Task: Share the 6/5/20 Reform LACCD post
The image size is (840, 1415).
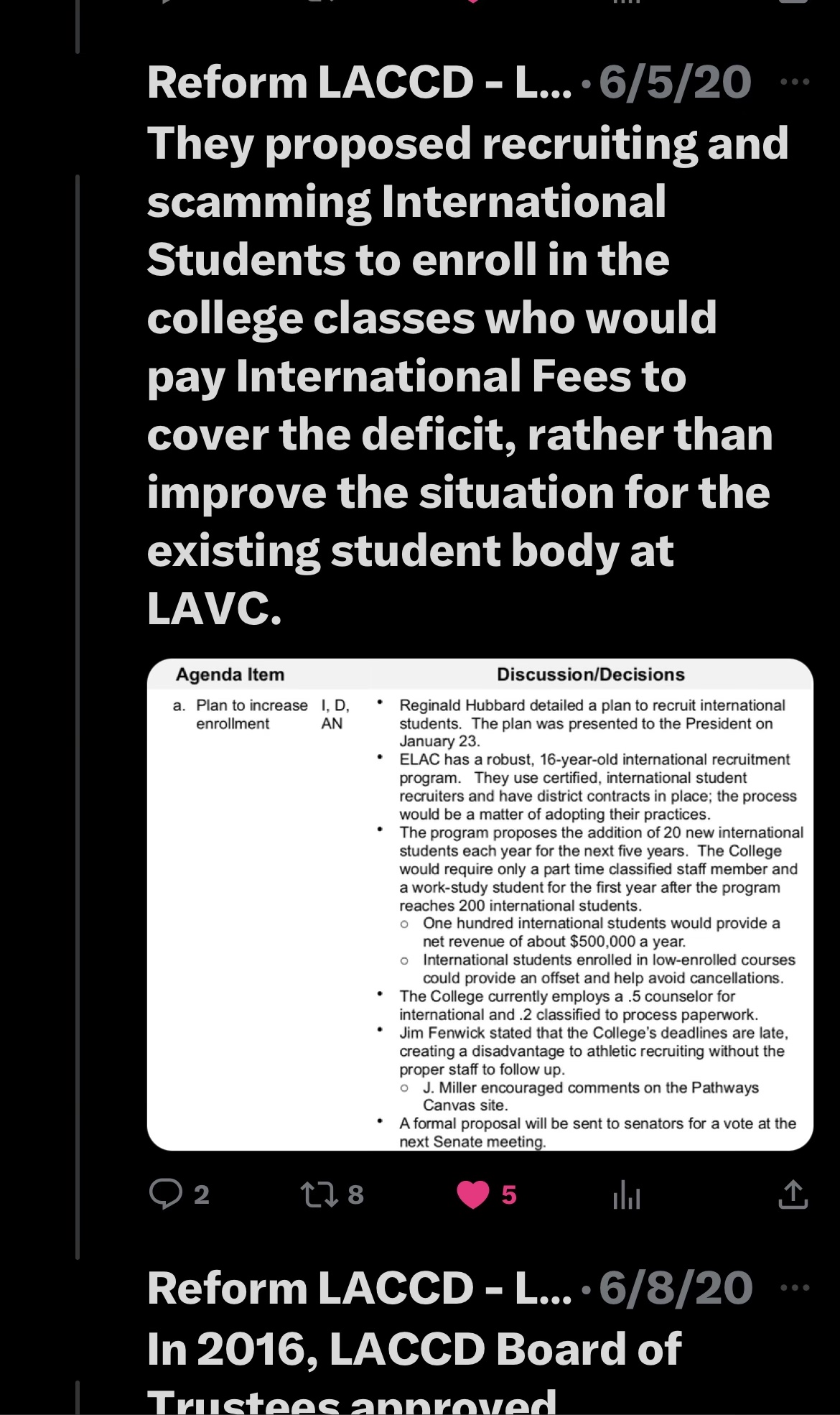Action: [x=793, y=1194]
